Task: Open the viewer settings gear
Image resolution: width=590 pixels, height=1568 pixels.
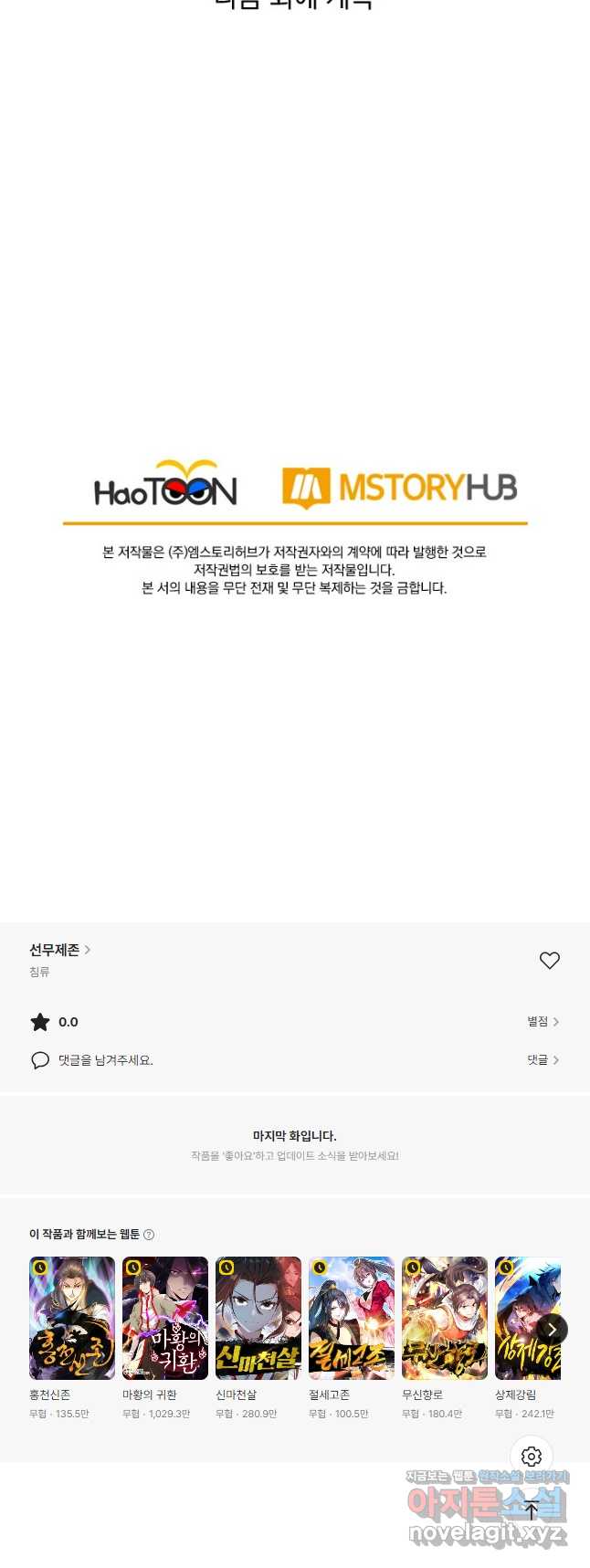Action: 532,1457
